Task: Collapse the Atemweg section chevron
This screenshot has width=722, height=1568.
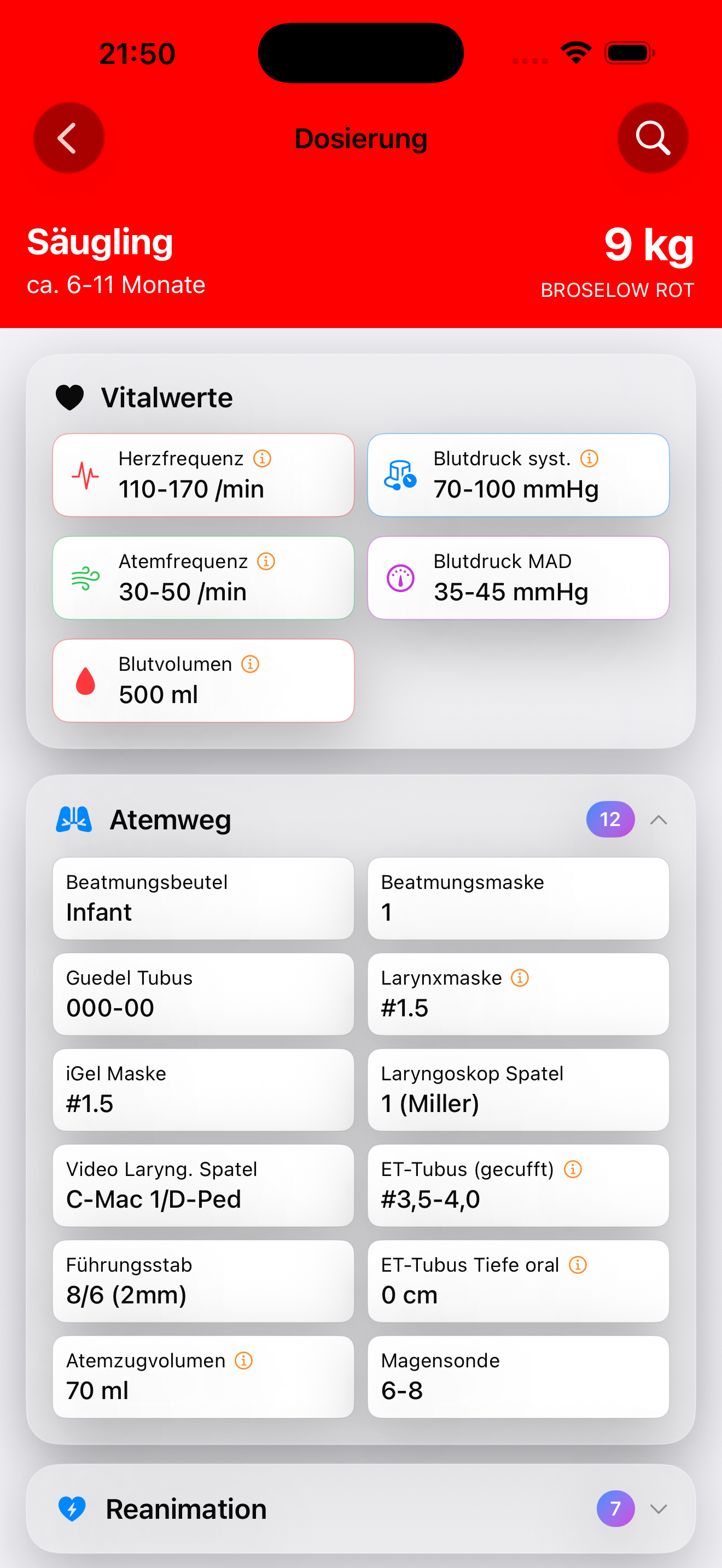Action: point(658,818)
